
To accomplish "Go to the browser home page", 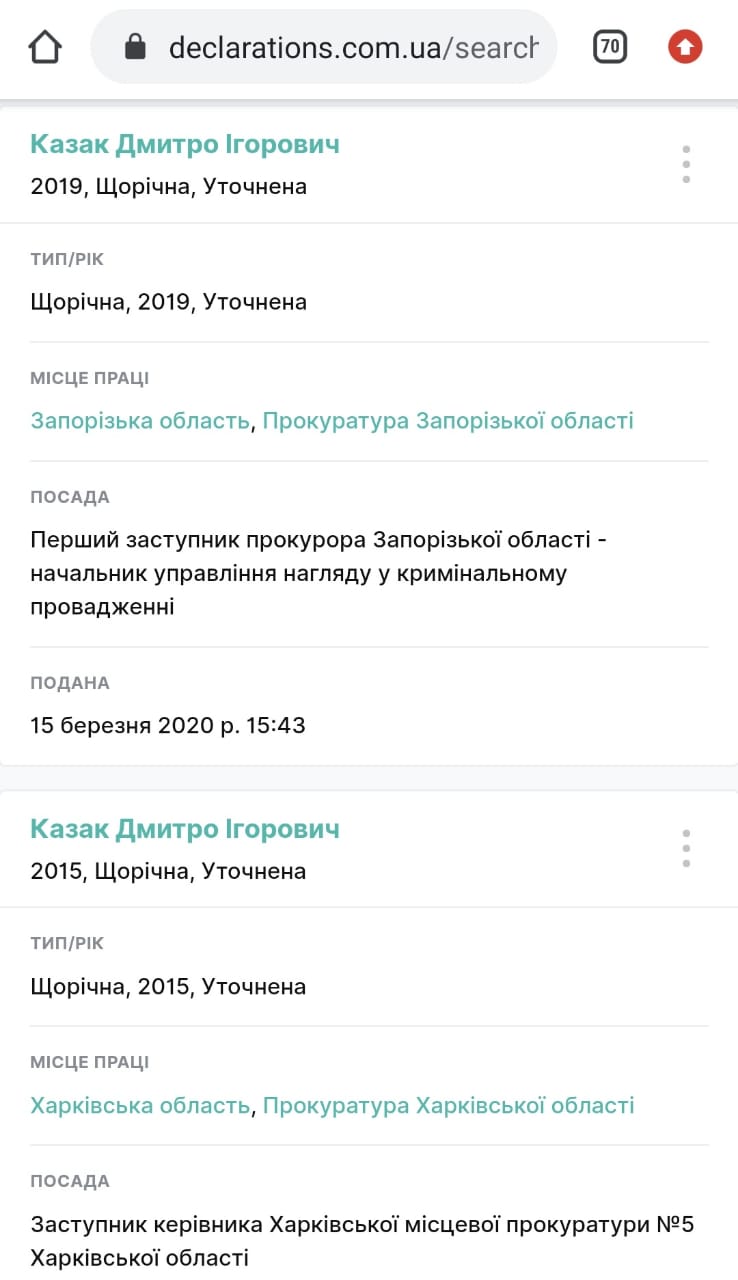I will tap(45, 46).
